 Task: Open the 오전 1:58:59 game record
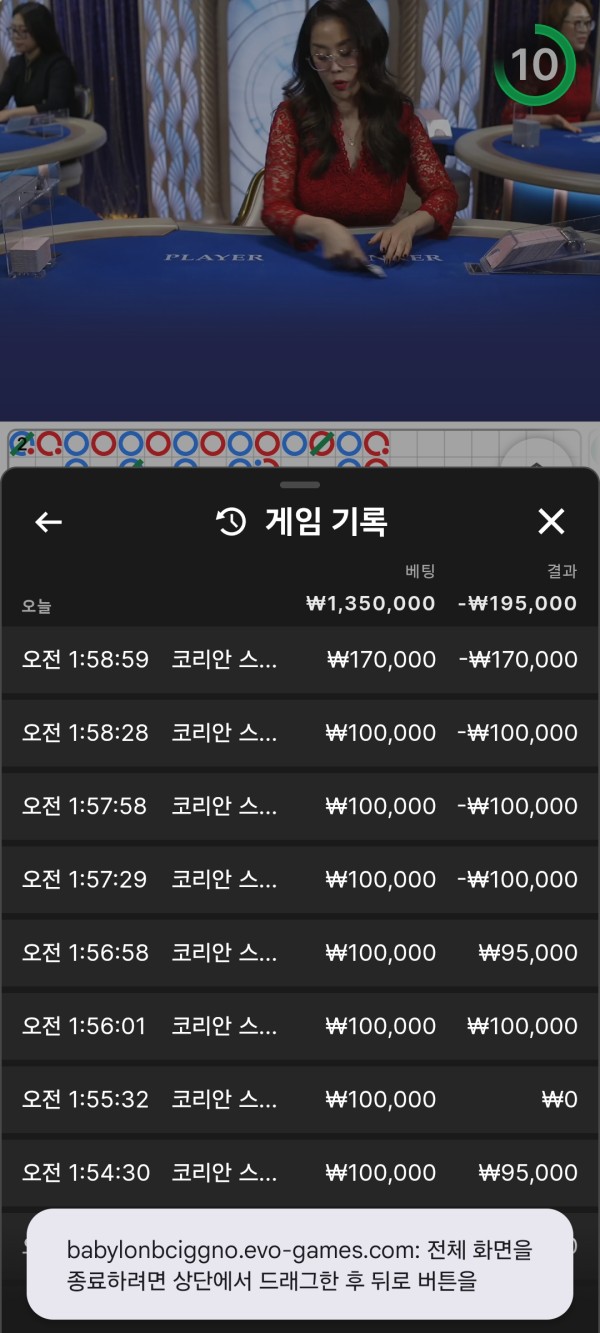(300, 660)
